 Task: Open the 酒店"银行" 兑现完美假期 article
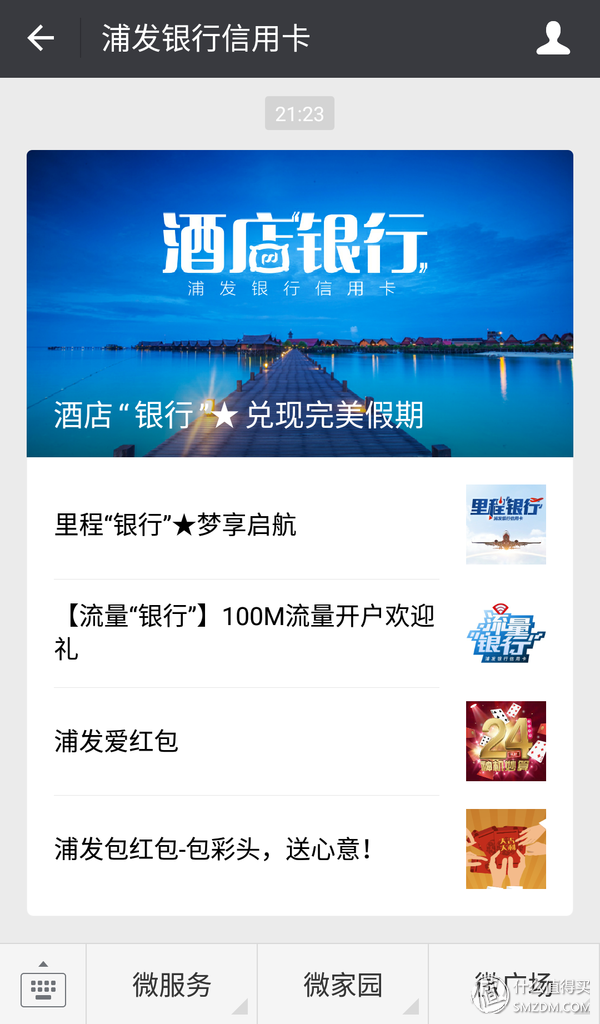300,304
